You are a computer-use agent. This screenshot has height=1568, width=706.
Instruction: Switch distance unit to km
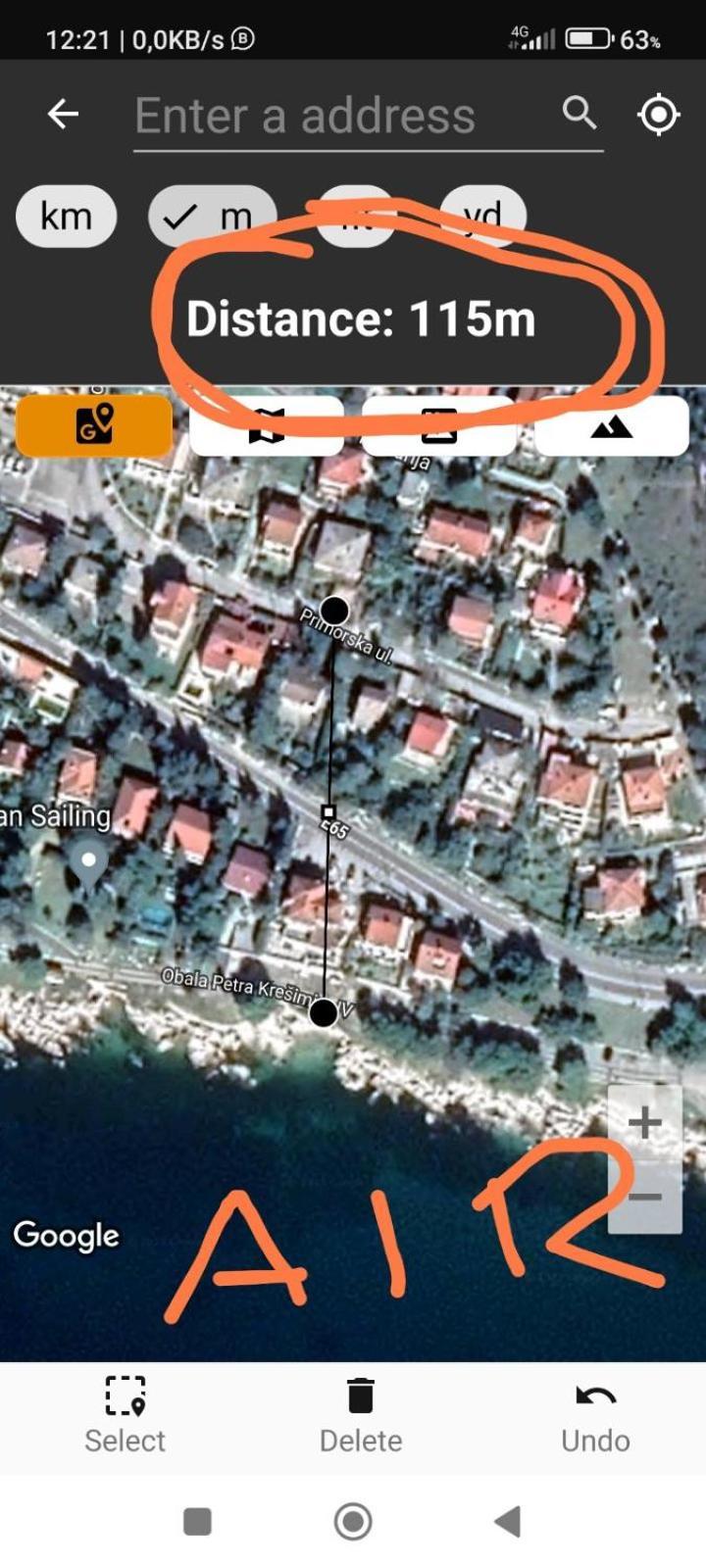click(x=66, y=216)
